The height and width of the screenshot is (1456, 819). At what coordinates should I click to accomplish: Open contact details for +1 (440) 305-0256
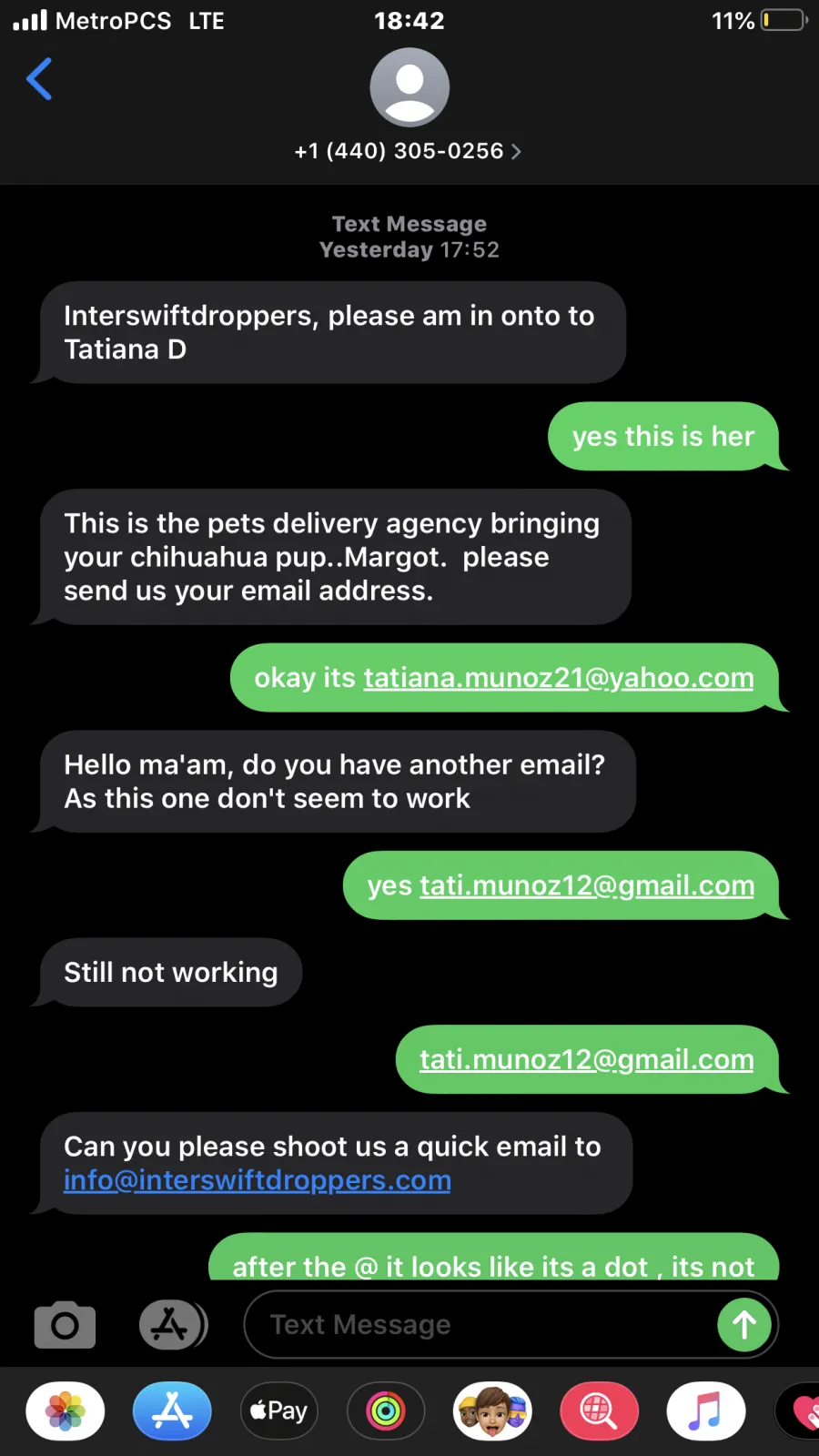click(408, 151)
